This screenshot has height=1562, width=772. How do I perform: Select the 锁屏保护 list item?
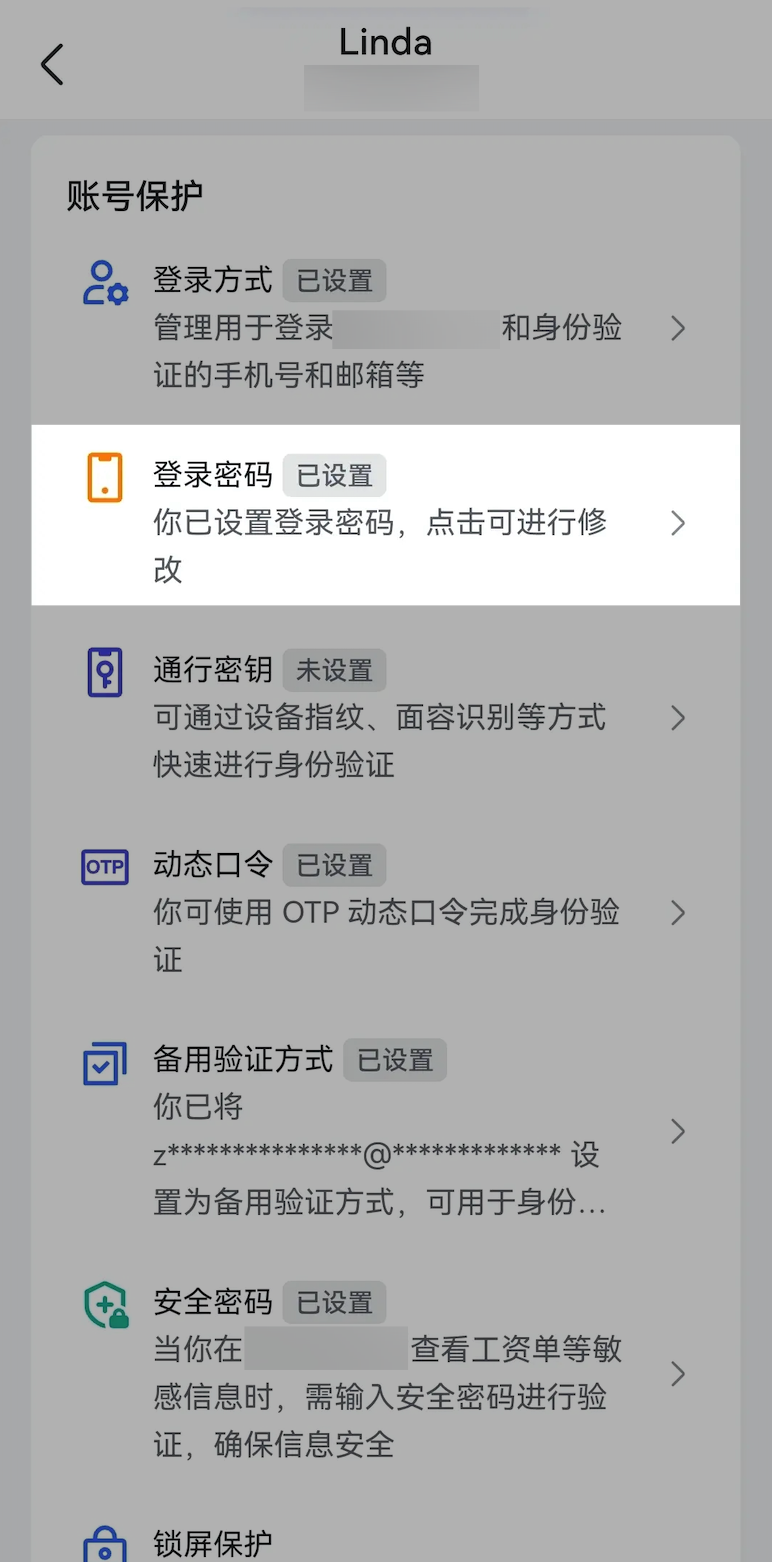[x=385, y=1542]
